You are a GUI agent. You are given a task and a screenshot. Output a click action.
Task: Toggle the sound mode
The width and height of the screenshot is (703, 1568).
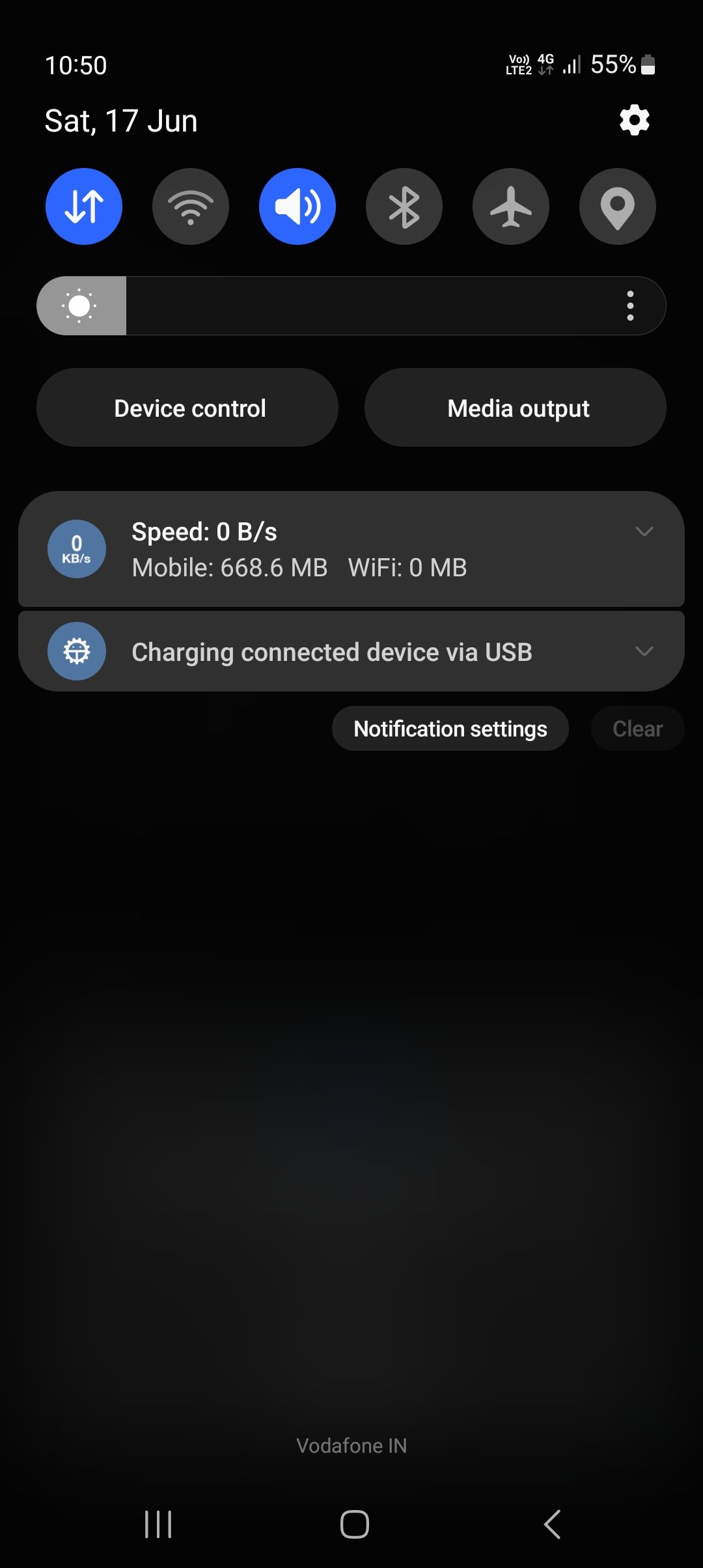click(297, 206)
